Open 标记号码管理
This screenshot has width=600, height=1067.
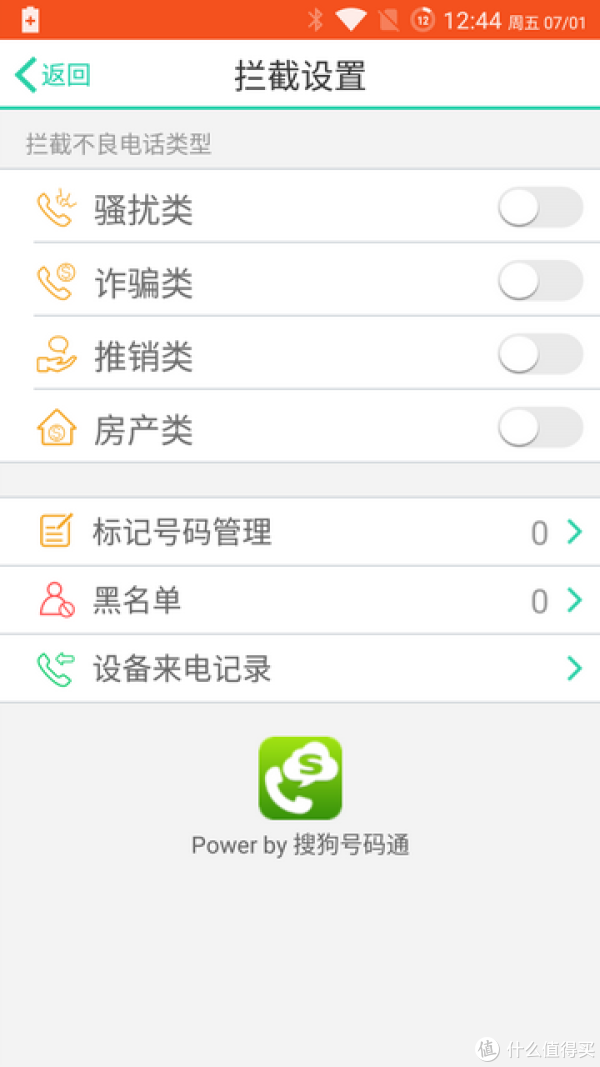(300, 532)
